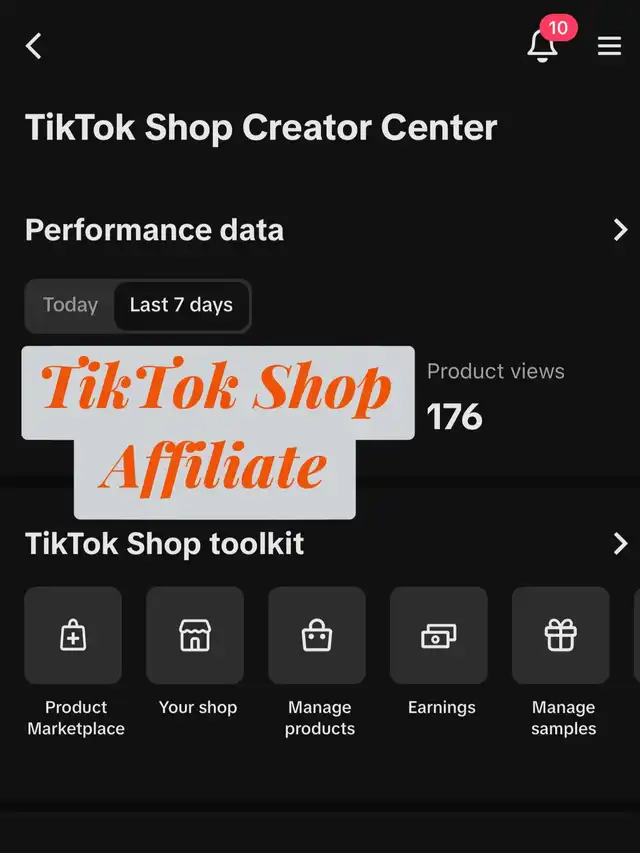Open Product Marketplace
Viewport: 640px width, 853px height.
73,636
